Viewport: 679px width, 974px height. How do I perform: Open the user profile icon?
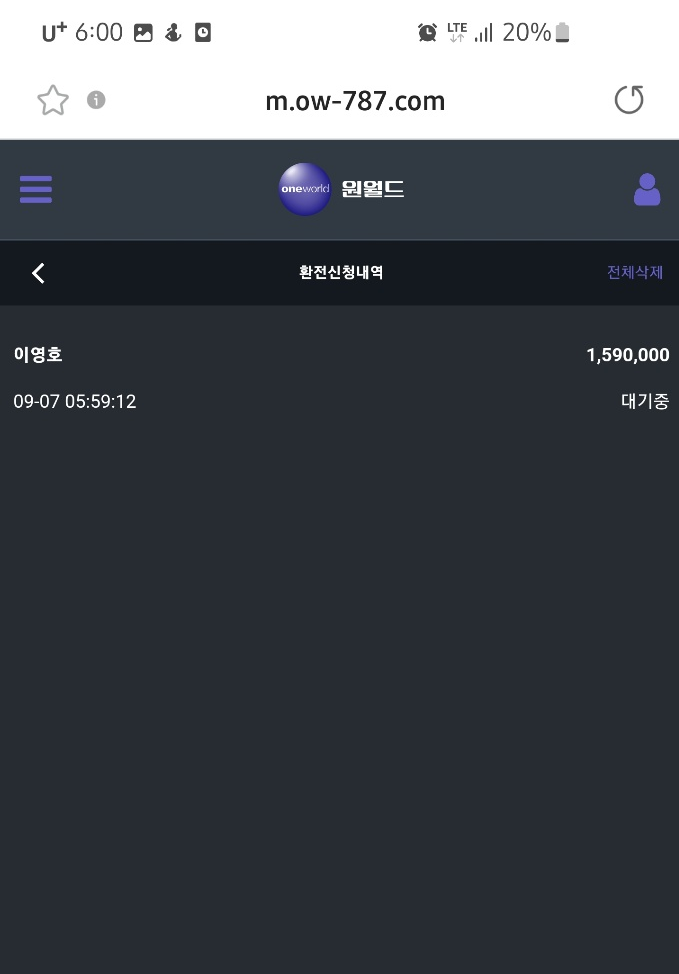pos(647,189)
